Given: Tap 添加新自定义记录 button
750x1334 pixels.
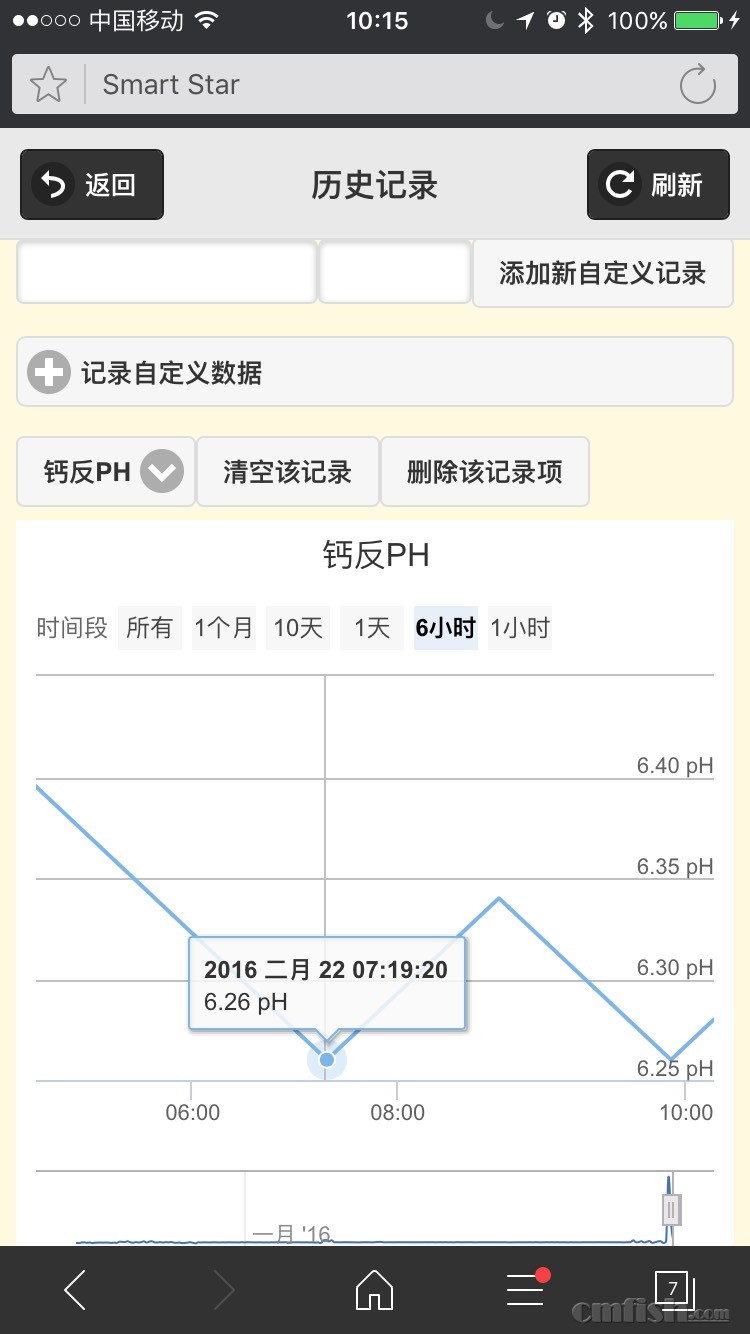Looking at the screenshot, I should coord(602,273).
